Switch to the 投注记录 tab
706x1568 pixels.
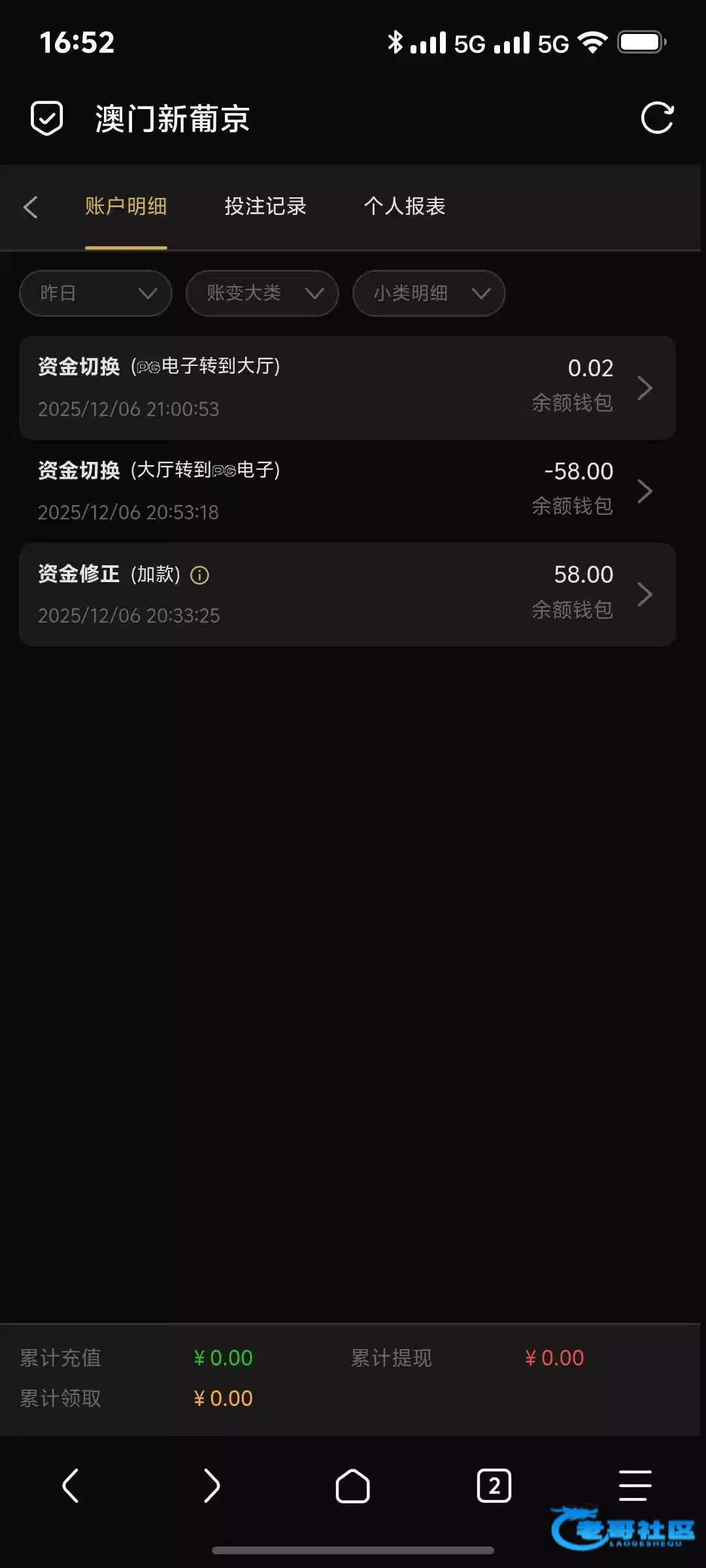coord(265,206)
